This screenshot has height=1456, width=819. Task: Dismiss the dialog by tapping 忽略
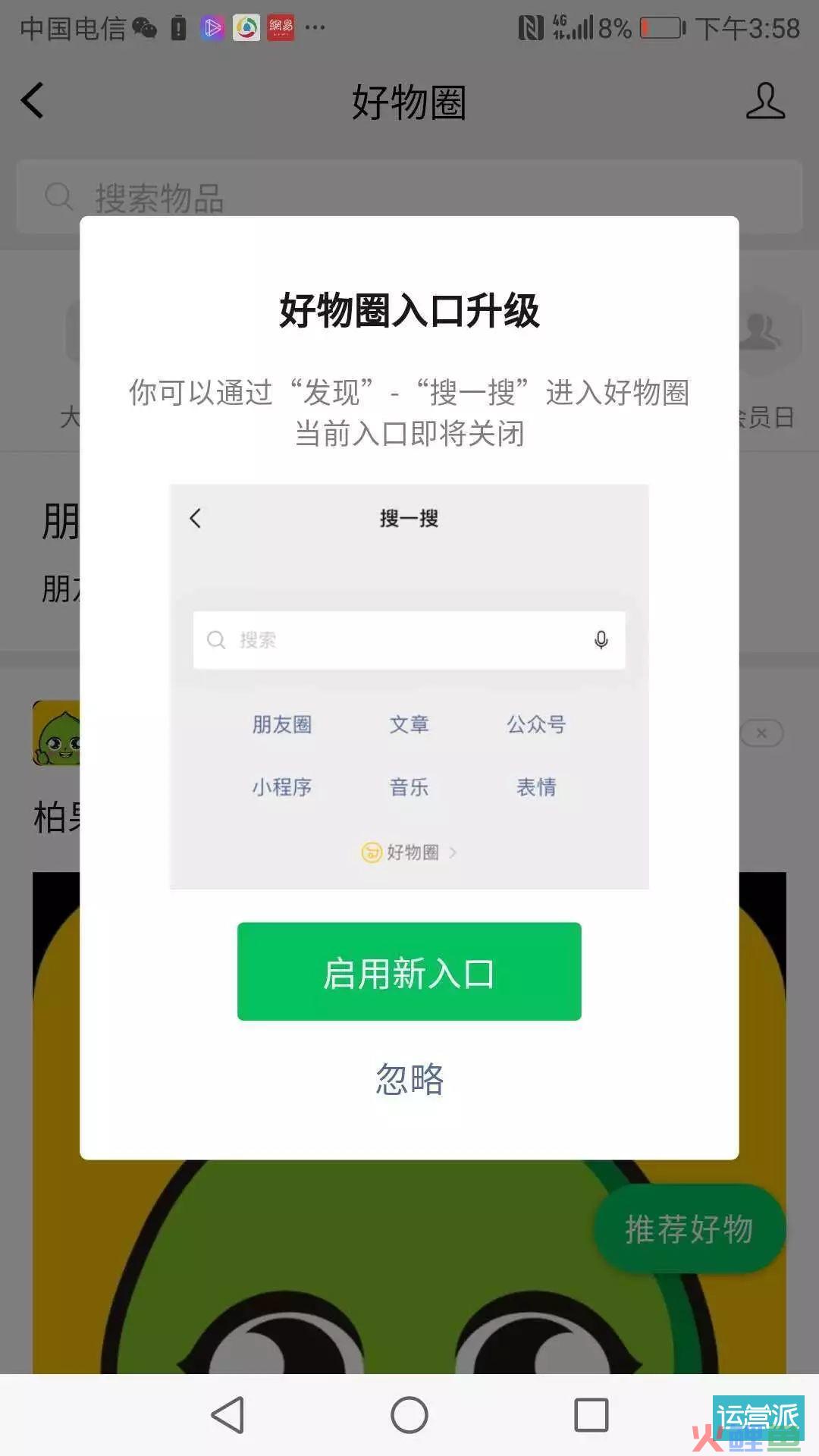click(x=409, y=1078)
